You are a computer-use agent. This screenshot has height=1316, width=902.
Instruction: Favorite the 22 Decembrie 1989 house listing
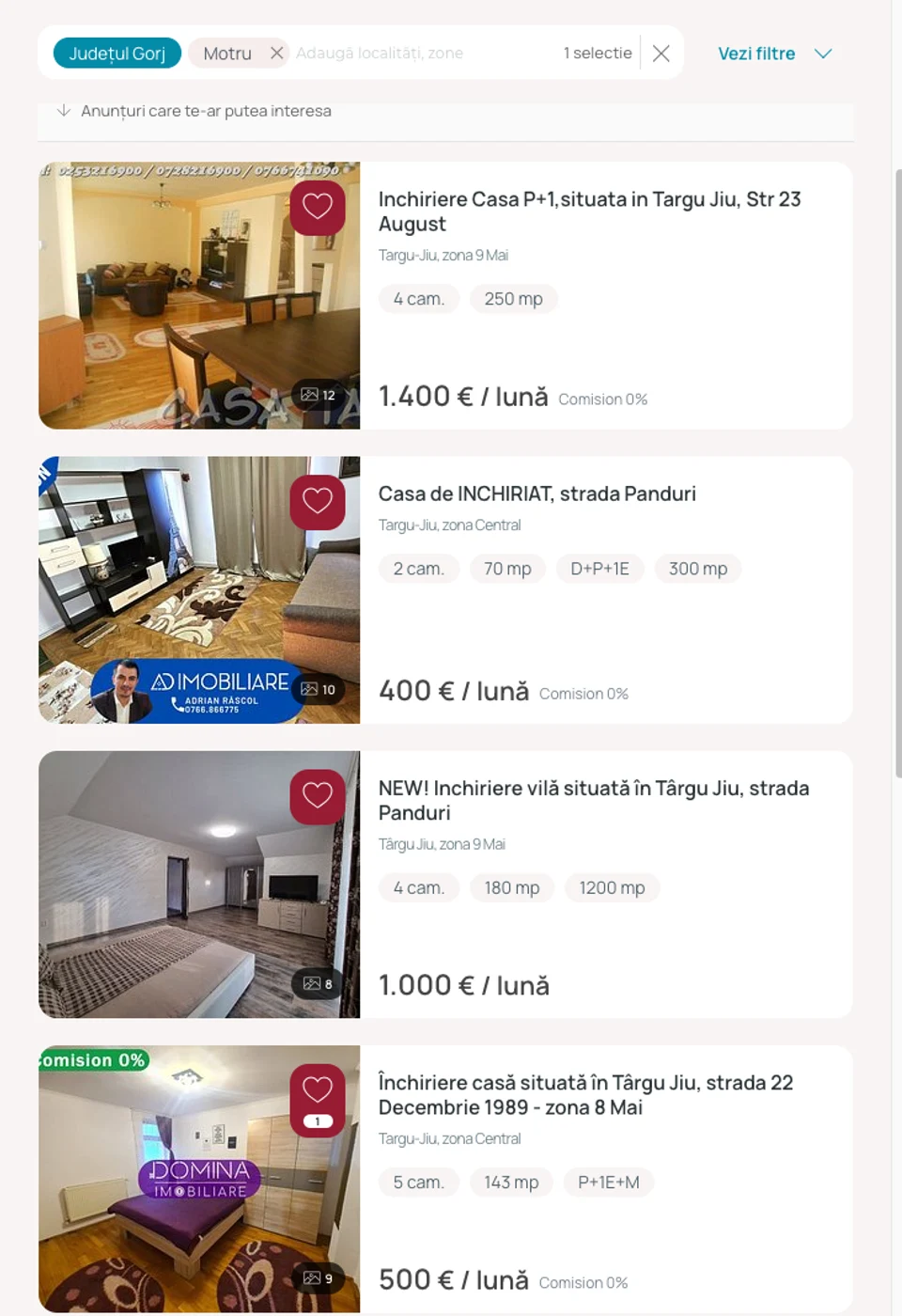tap(318, 1090)
